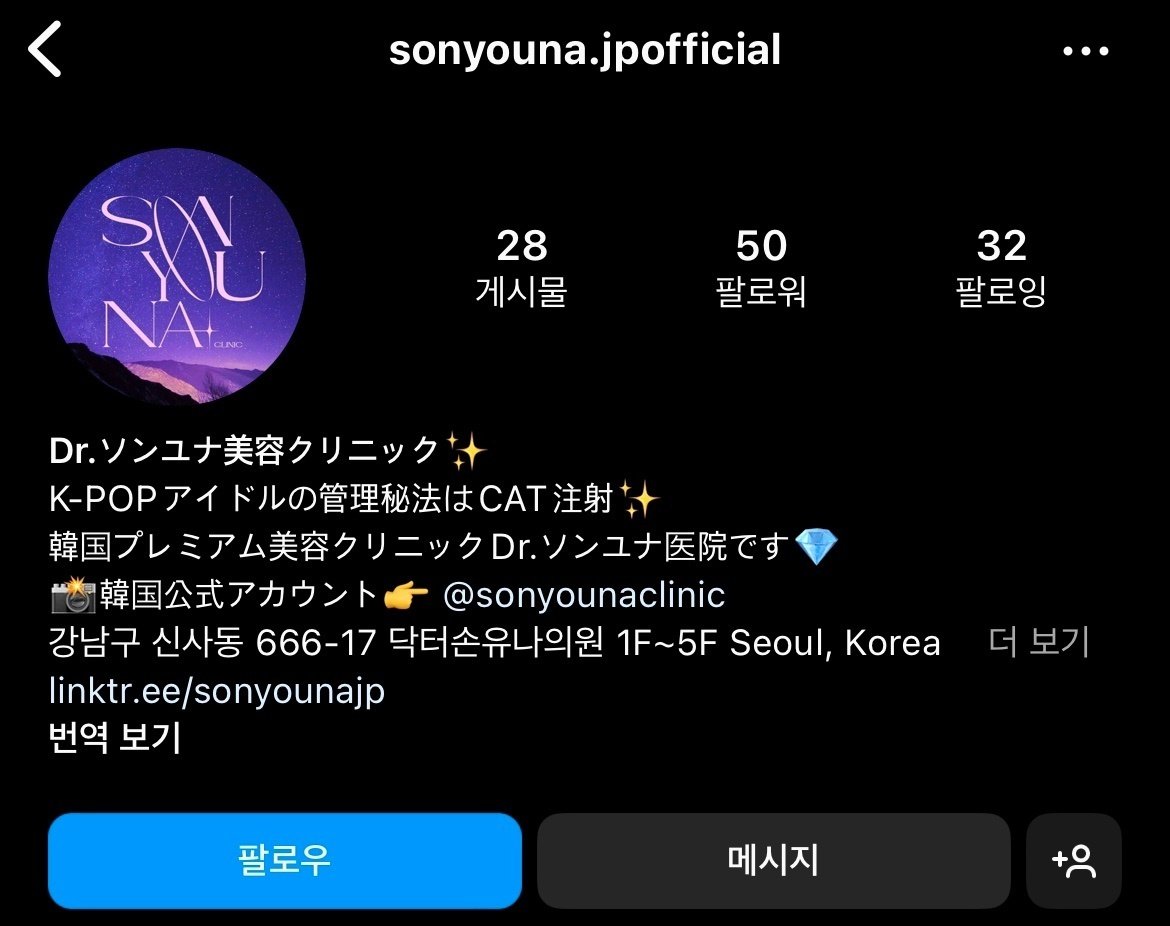
Task: Open the three-dot options menu
Action: point(1085,51)
